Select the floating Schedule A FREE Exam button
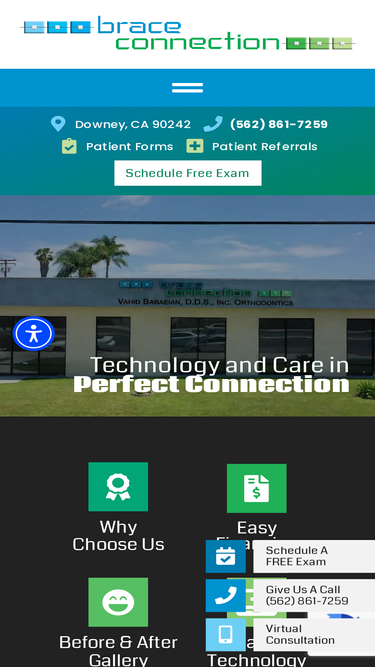The height and width of the screenshot is (667, 375). tap(290, 556)
